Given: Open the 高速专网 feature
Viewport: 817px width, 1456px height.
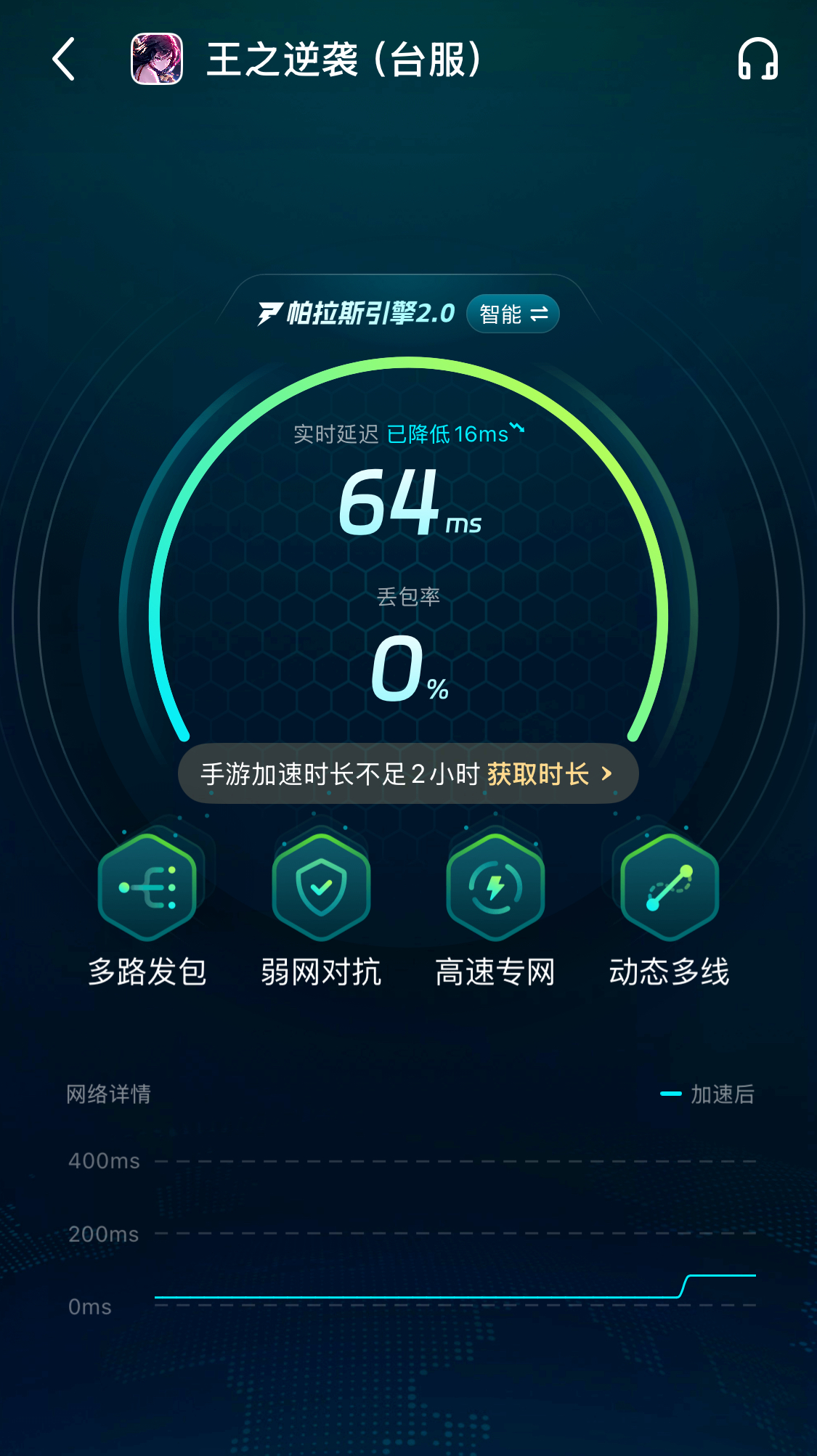Looking at the screenshot, I should [x=495, y=887].
